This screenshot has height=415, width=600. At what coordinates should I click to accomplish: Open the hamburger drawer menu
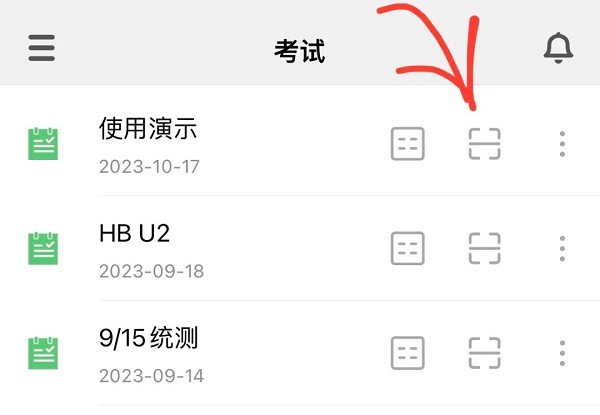click(x=42, y=49)
